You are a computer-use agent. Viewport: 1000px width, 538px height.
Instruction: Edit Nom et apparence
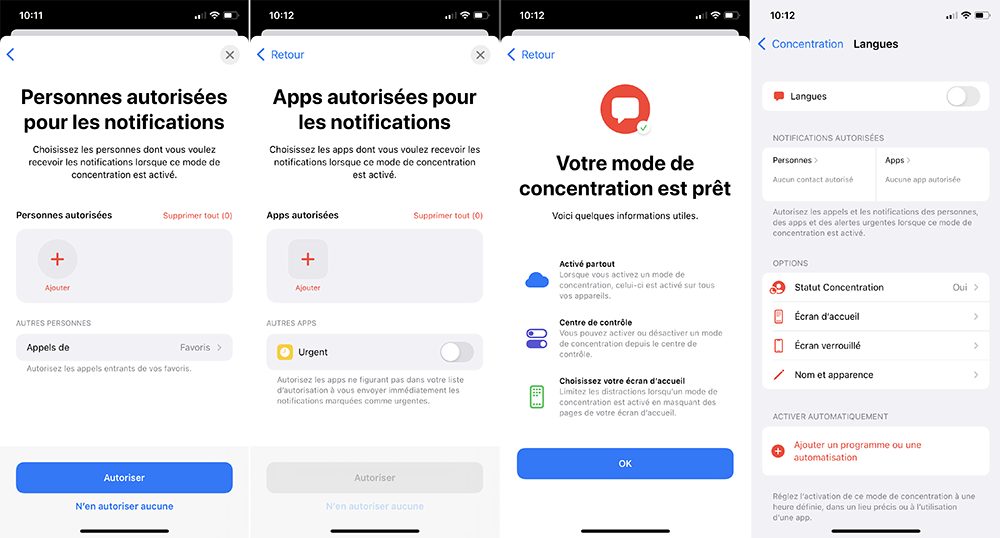pyautogui.click(x=875, y=375)
